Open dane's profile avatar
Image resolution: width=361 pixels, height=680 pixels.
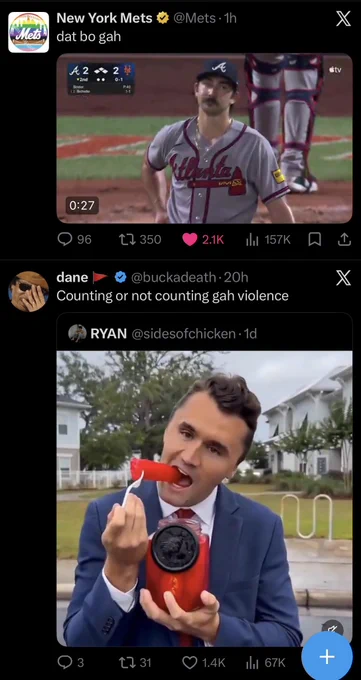click(29, 291)
